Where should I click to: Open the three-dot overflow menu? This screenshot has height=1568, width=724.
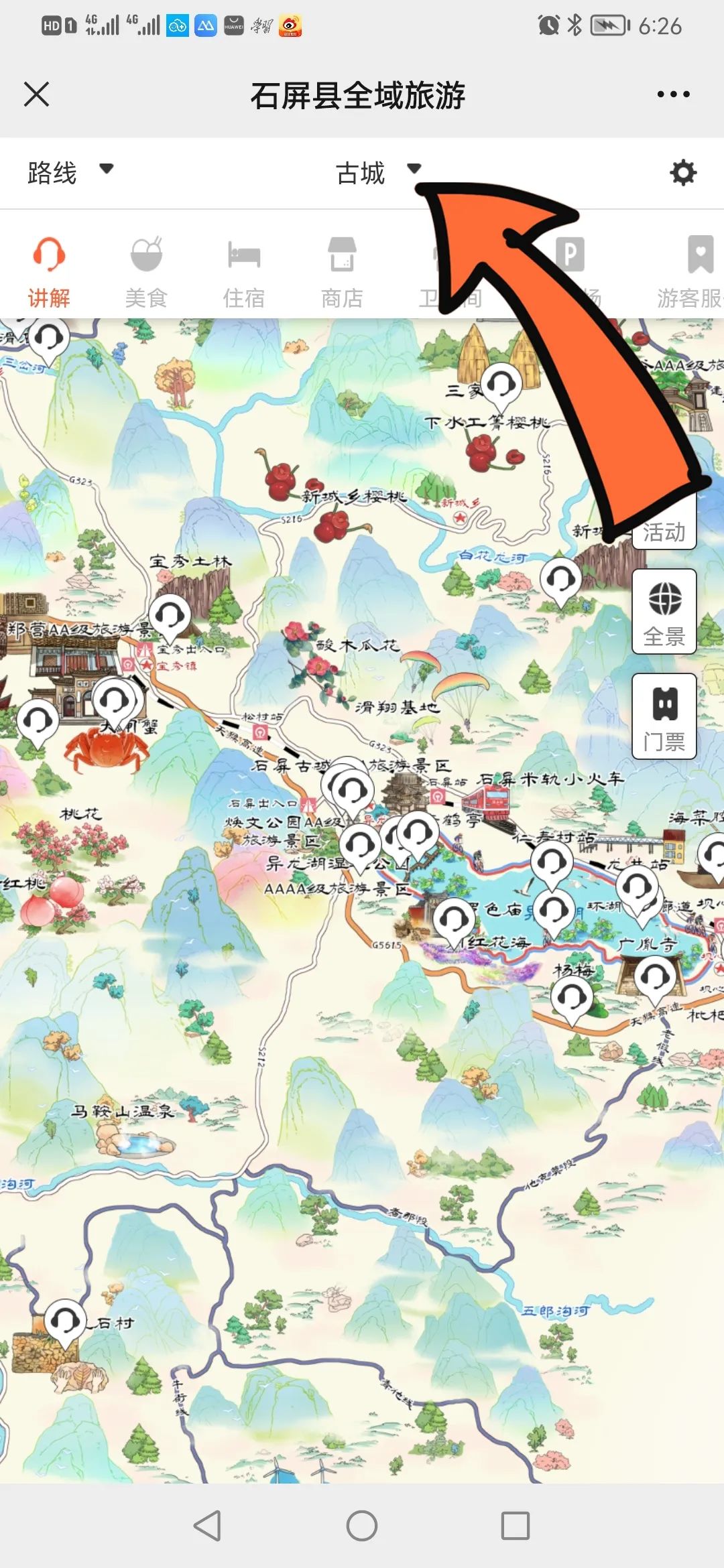tap(673, 94)
